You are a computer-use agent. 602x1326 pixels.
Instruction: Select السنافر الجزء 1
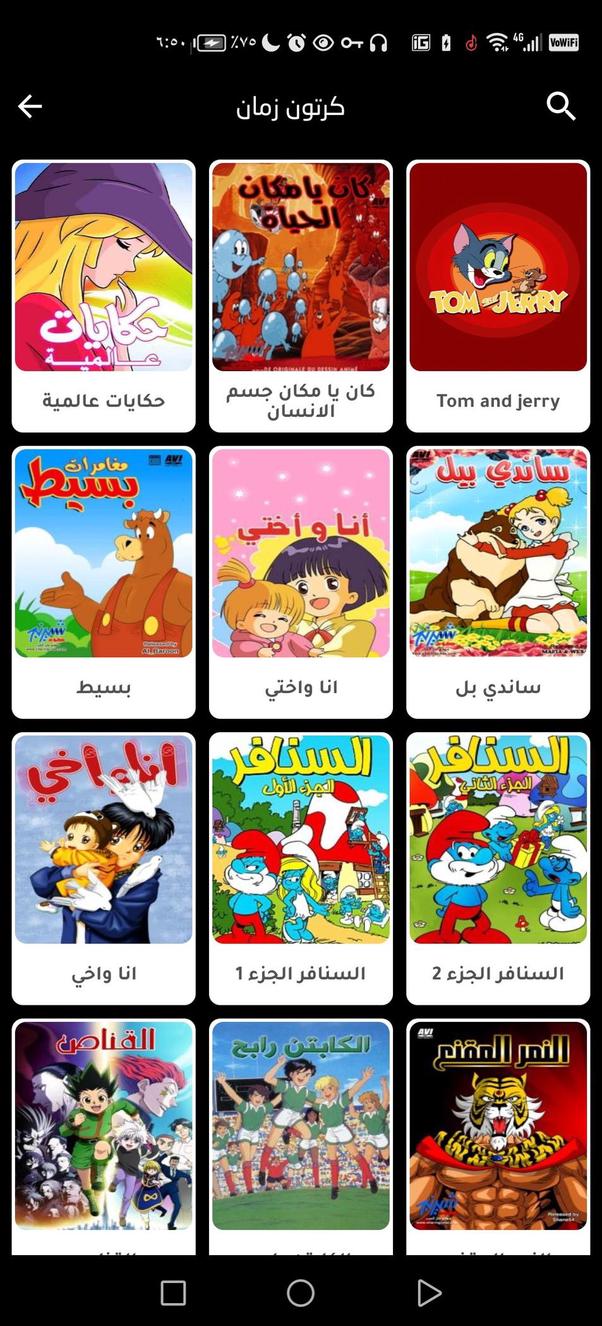pos(301,867)
